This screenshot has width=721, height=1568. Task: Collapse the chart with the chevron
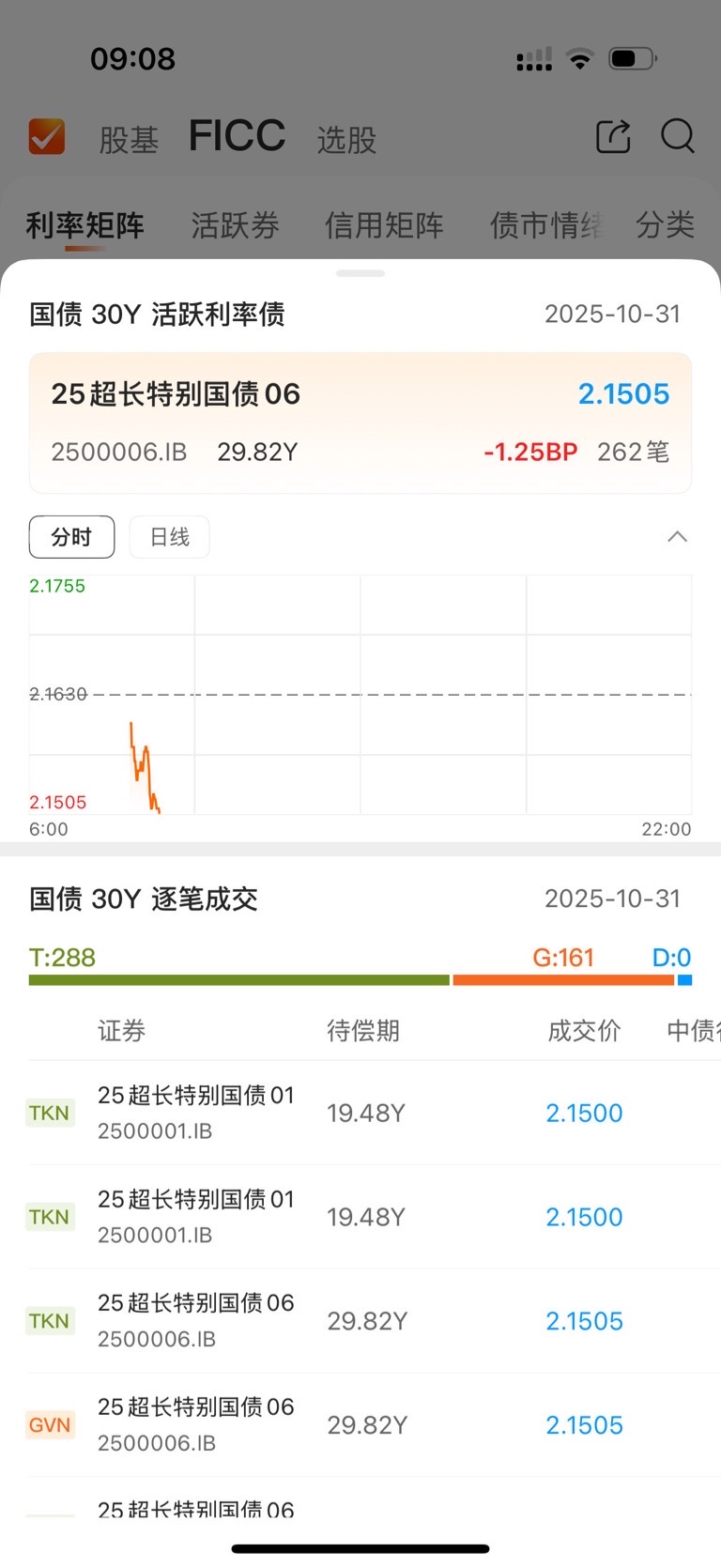(x=677, y=537)
